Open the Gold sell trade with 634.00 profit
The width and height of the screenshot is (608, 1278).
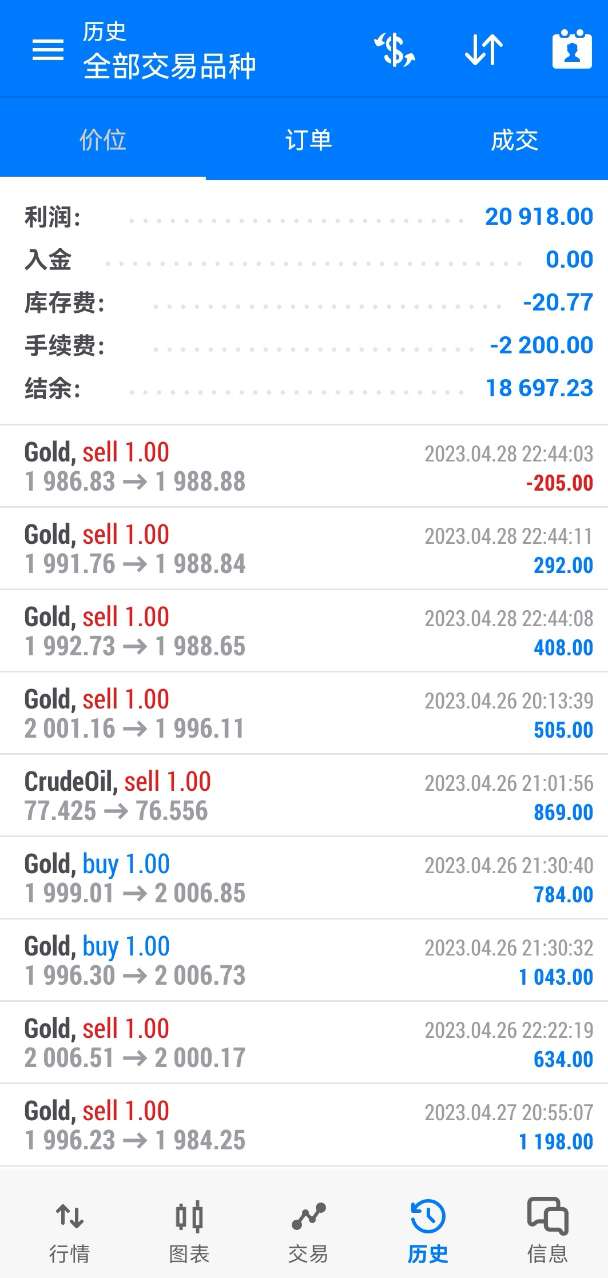(x=304, y=1042)
